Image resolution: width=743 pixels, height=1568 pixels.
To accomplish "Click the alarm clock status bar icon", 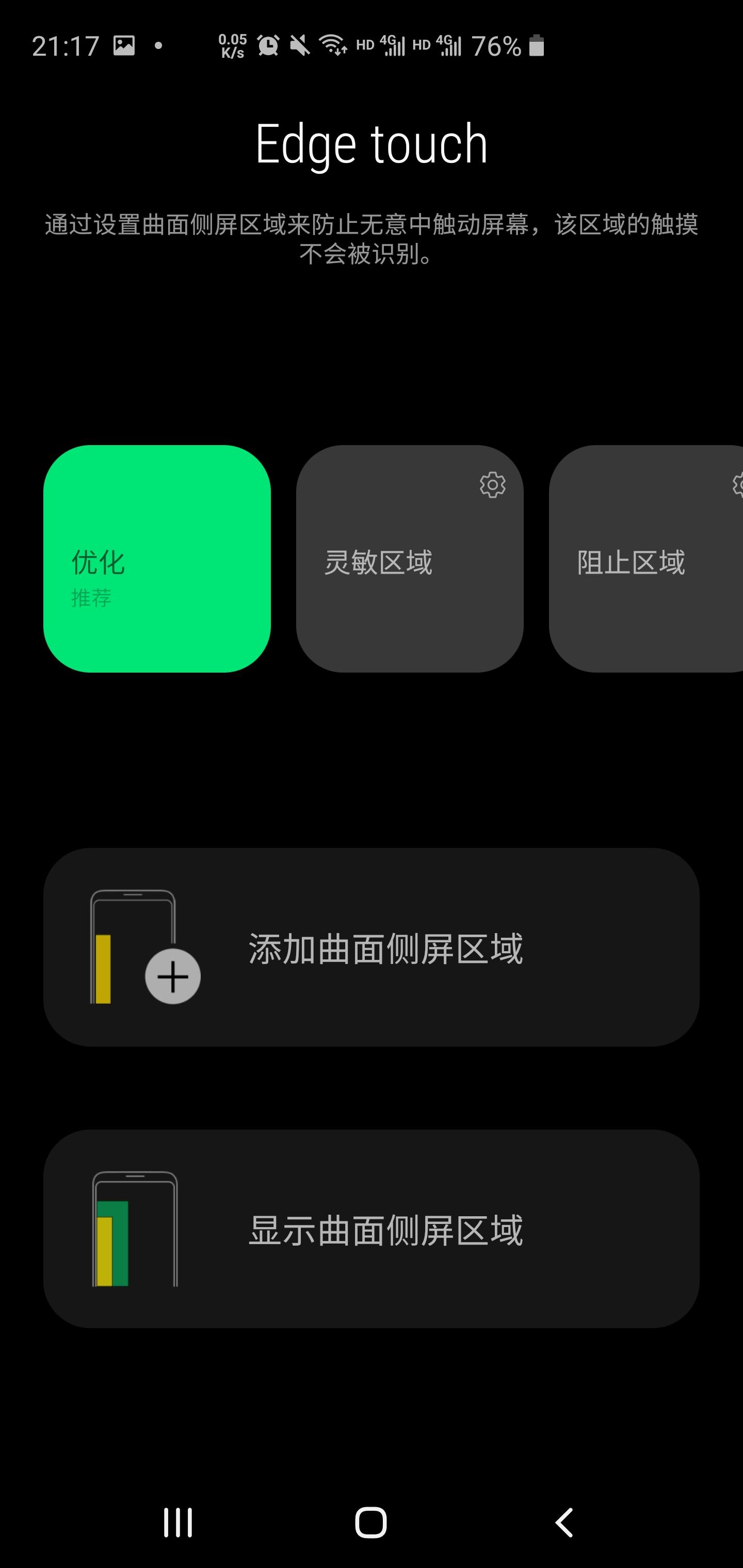I will pyautogui.click(x=268, y=45).
